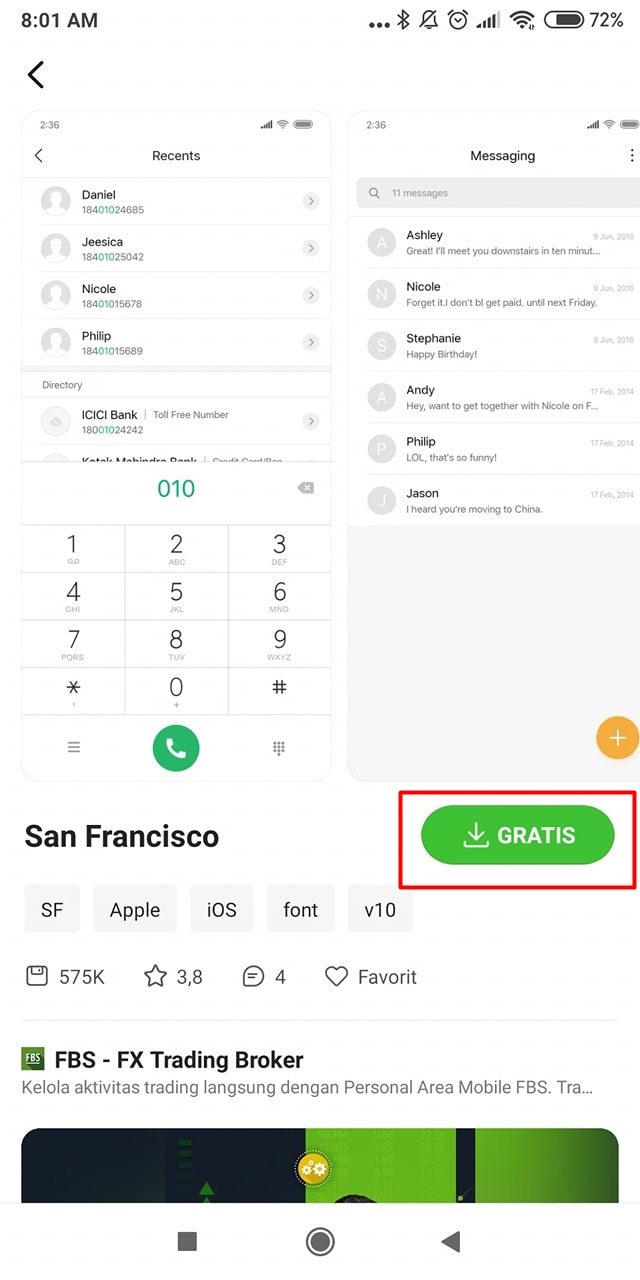This screenshot has height=1280, width=640.
Task: Open the 4 comments
Action: tap(265, 977)
